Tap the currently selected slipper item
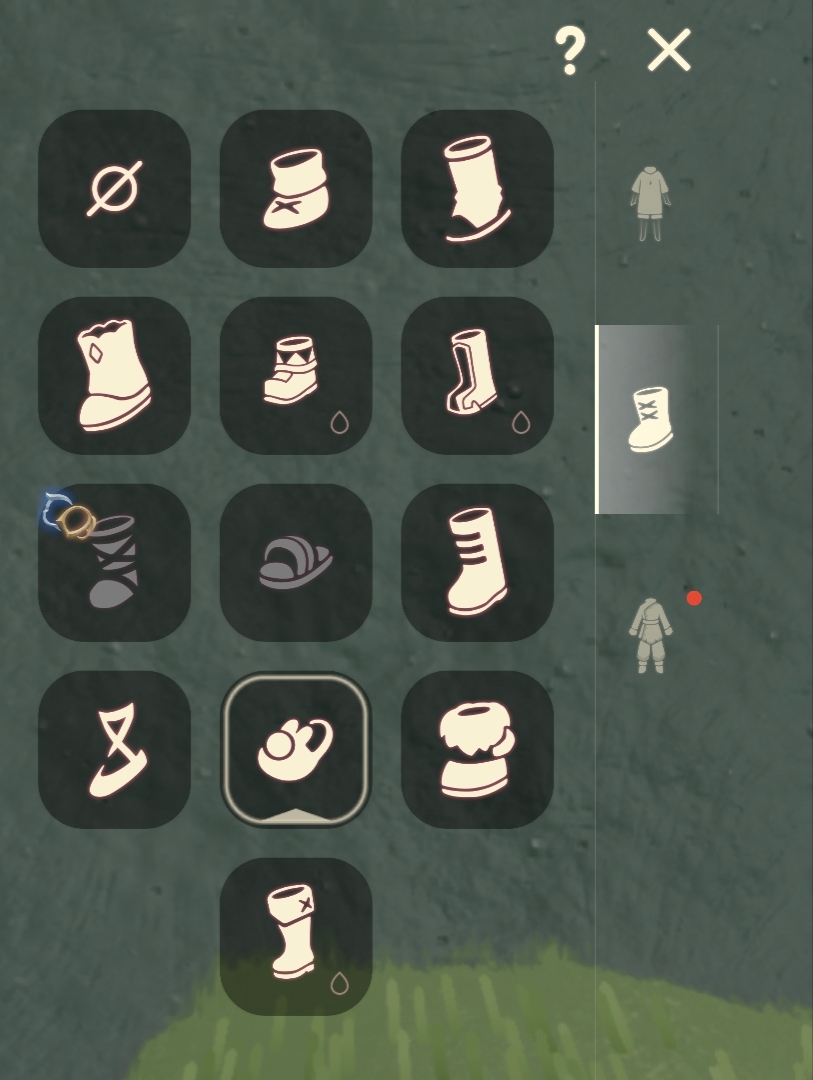The width and height of the screenshot is (813, 1080). 296,749
